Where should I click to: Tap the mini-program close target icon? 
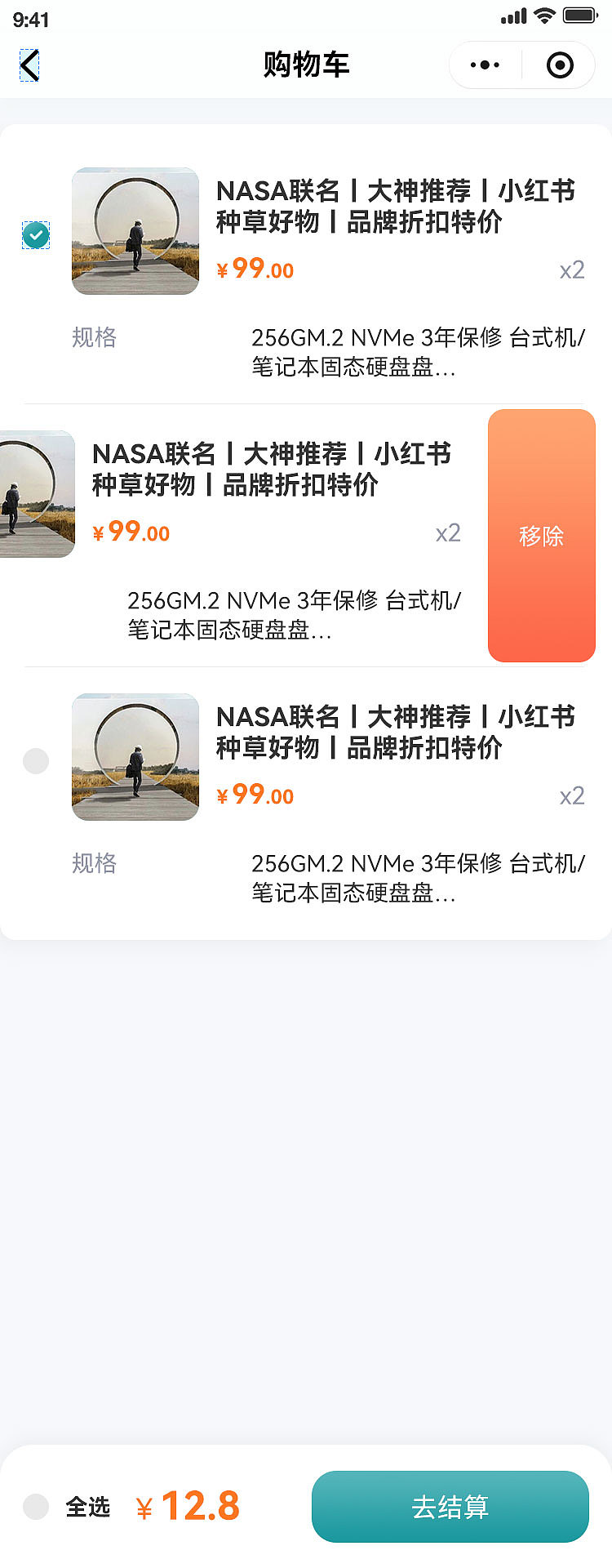pyautogui.click(x=558, y=65)
